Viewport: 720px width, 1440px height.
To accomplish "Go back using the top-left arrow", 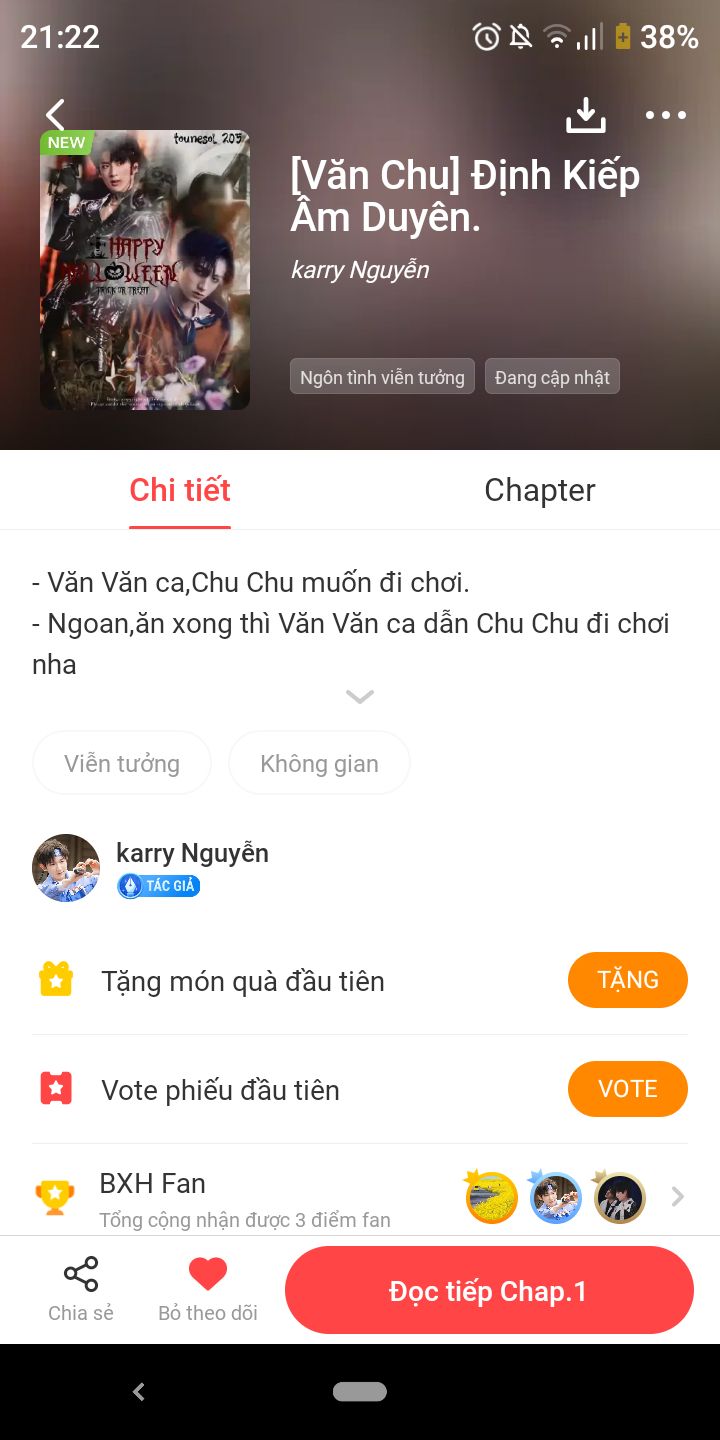I will pos(56,115).
